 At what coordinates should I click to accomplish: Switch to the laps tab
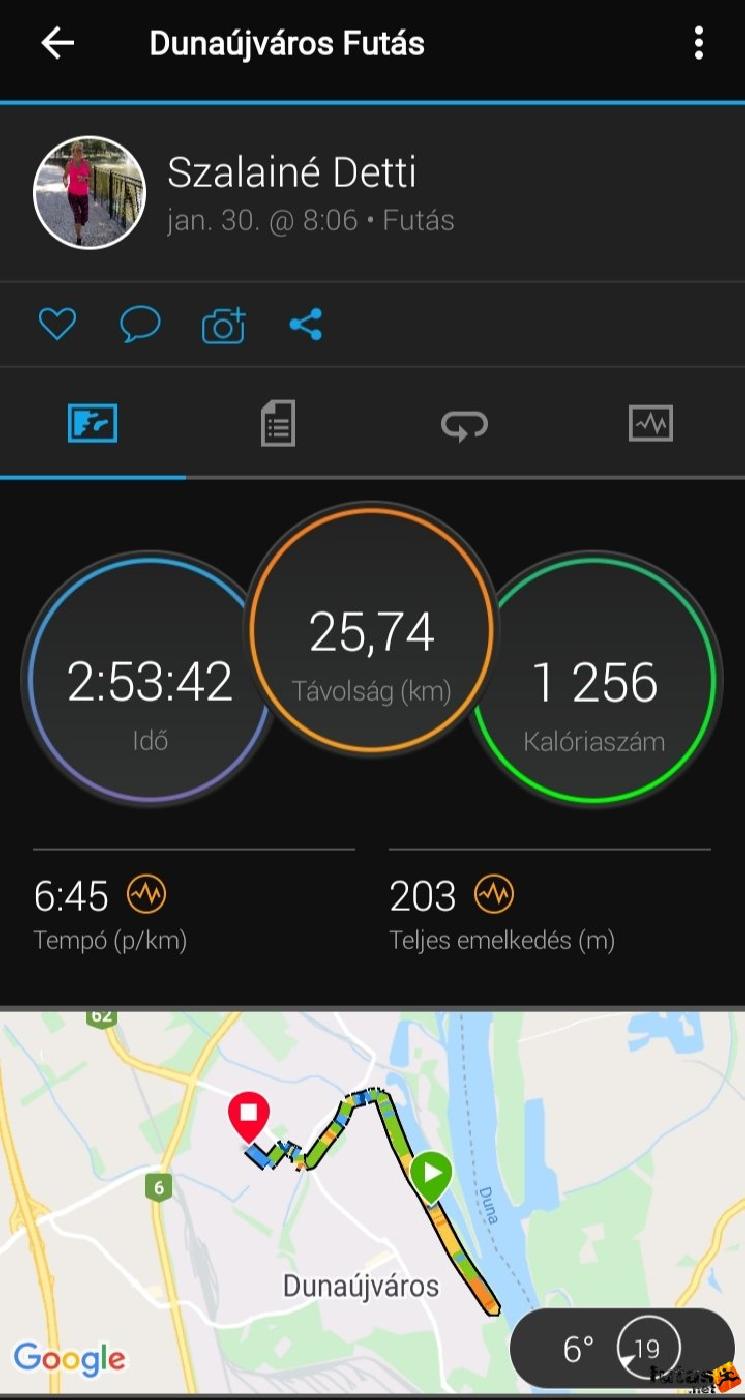[464, 424]
